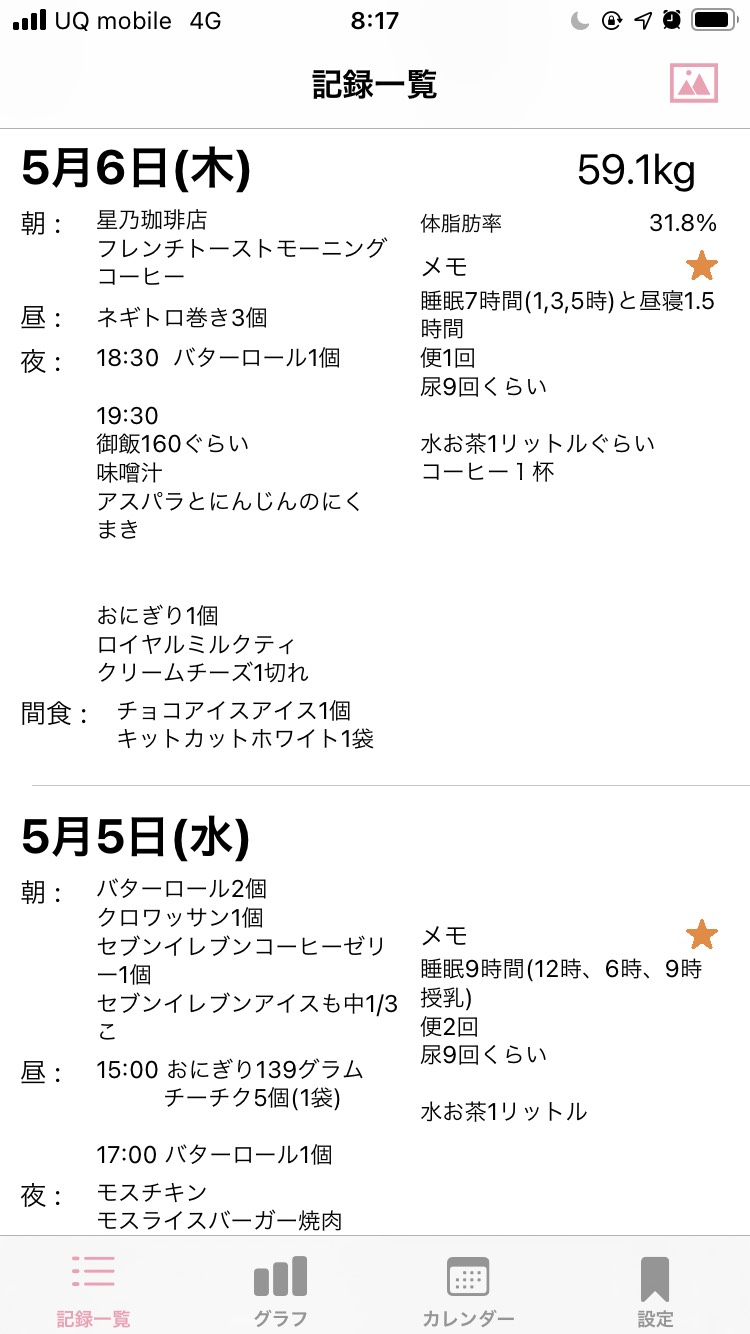Switch to the カレンダー tab
Screen dimensions: 750x1334
[468, 1289]
